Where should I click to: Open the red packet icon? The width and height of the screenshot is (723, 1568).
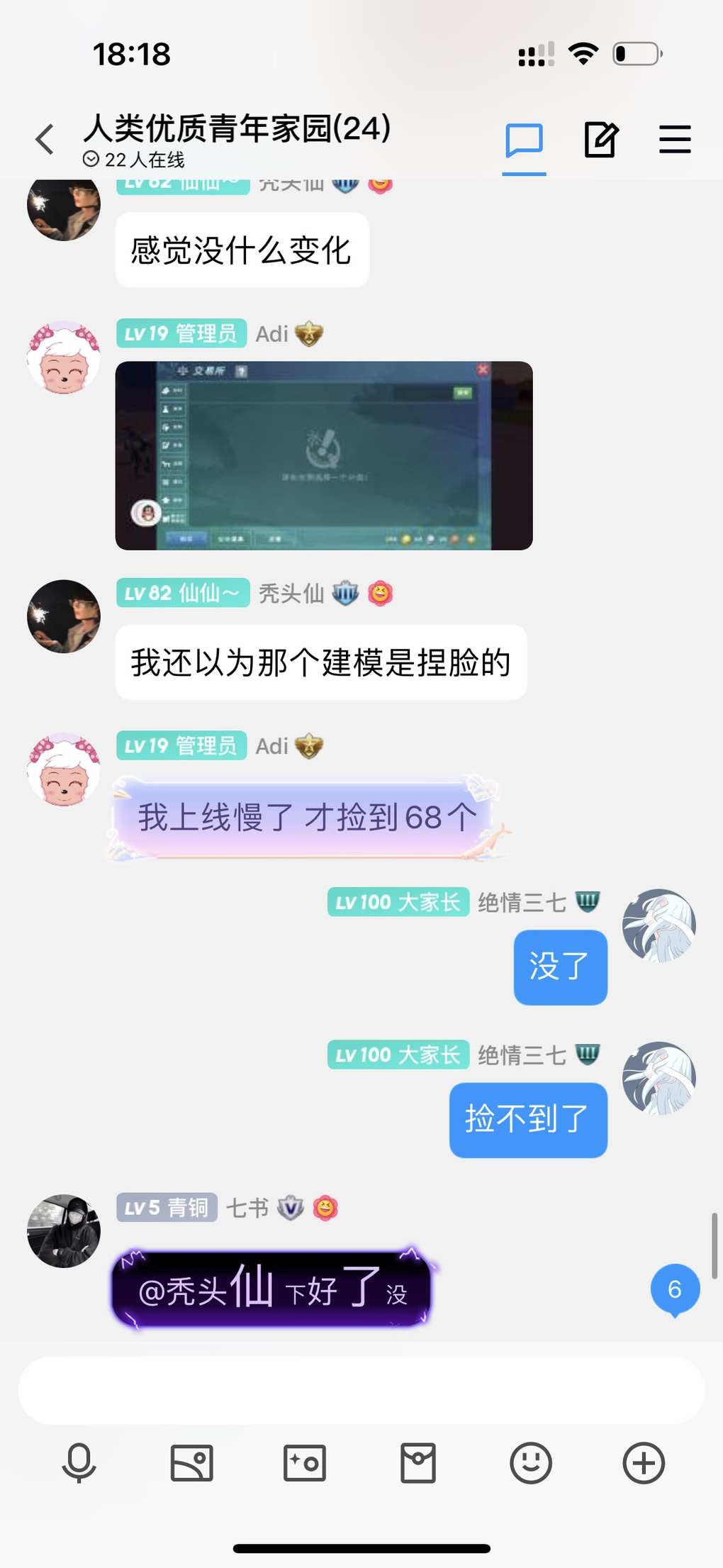(x=417, y=1462)
